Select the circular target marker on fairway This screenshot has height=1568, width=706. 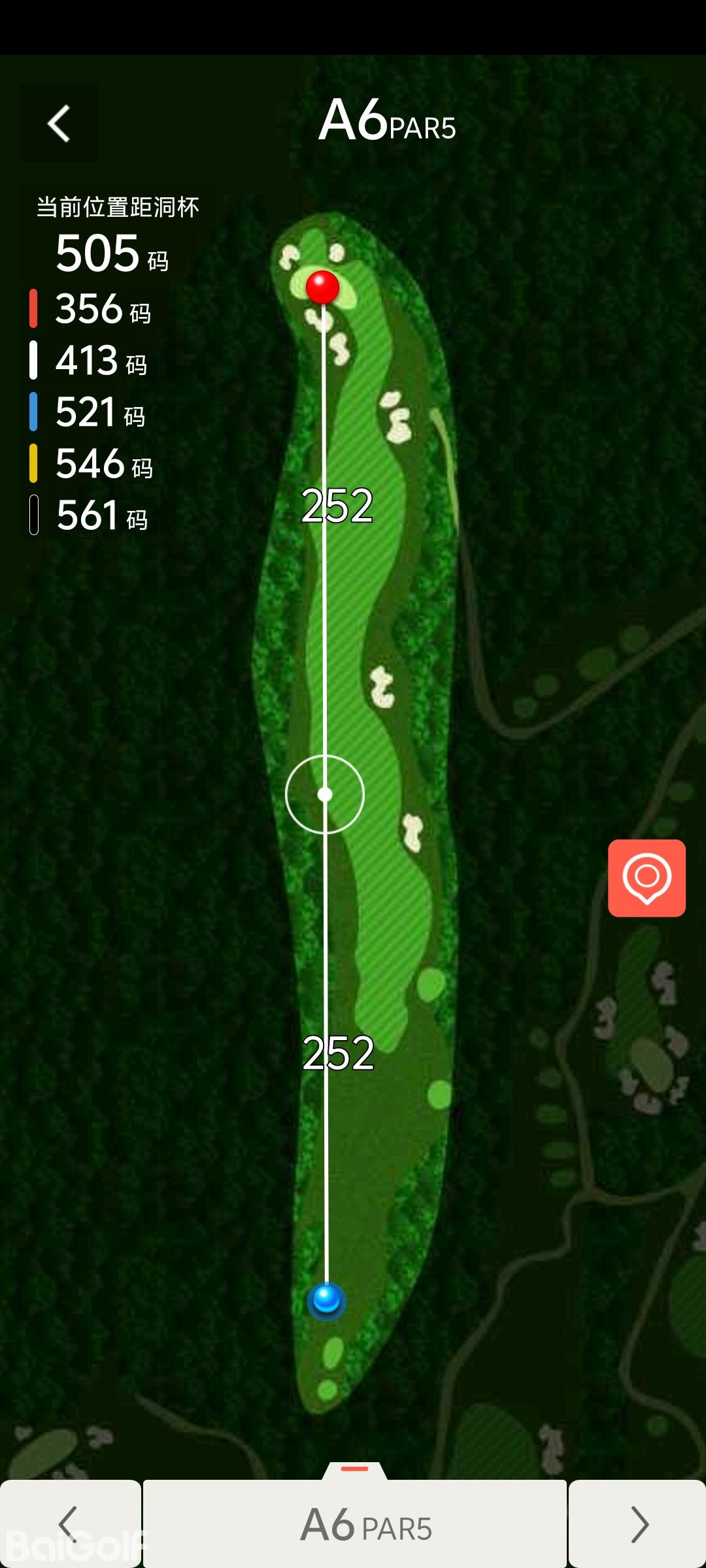coord(325,794)
